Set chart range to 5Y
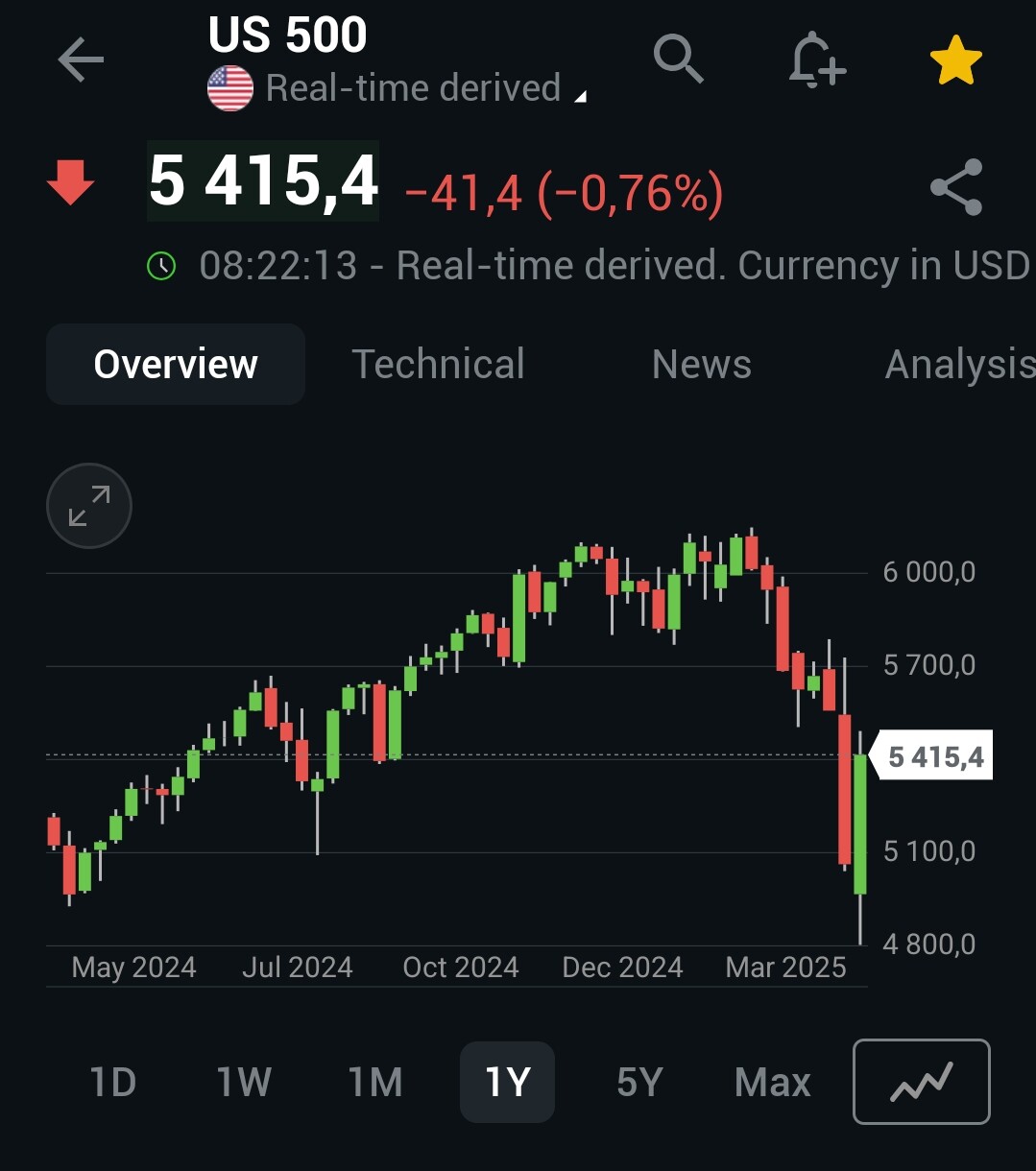Screen dimensions: 1036x1171 click(638, 1083)
